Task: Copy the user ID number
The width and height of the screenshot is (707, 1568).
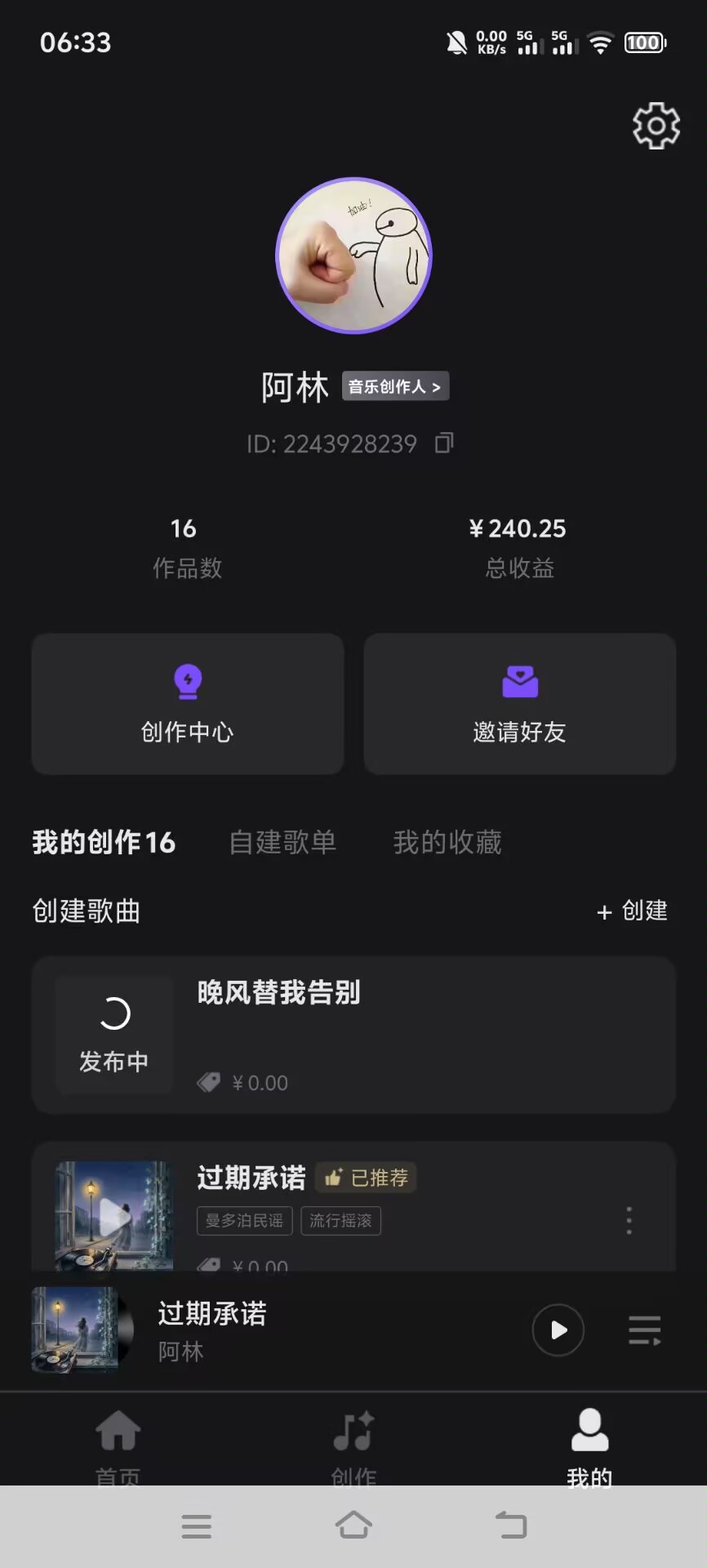Action: 444,443
